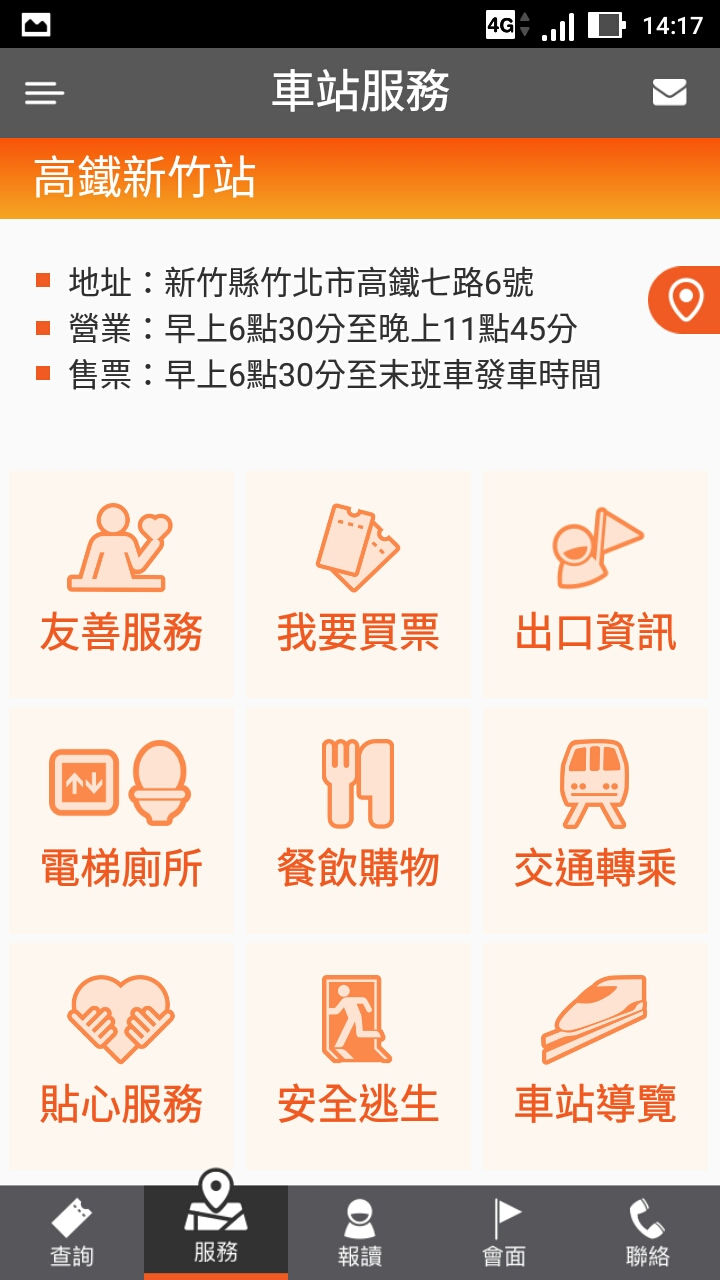Open the 車站導覽 station guide icon

coord(594,1055)
